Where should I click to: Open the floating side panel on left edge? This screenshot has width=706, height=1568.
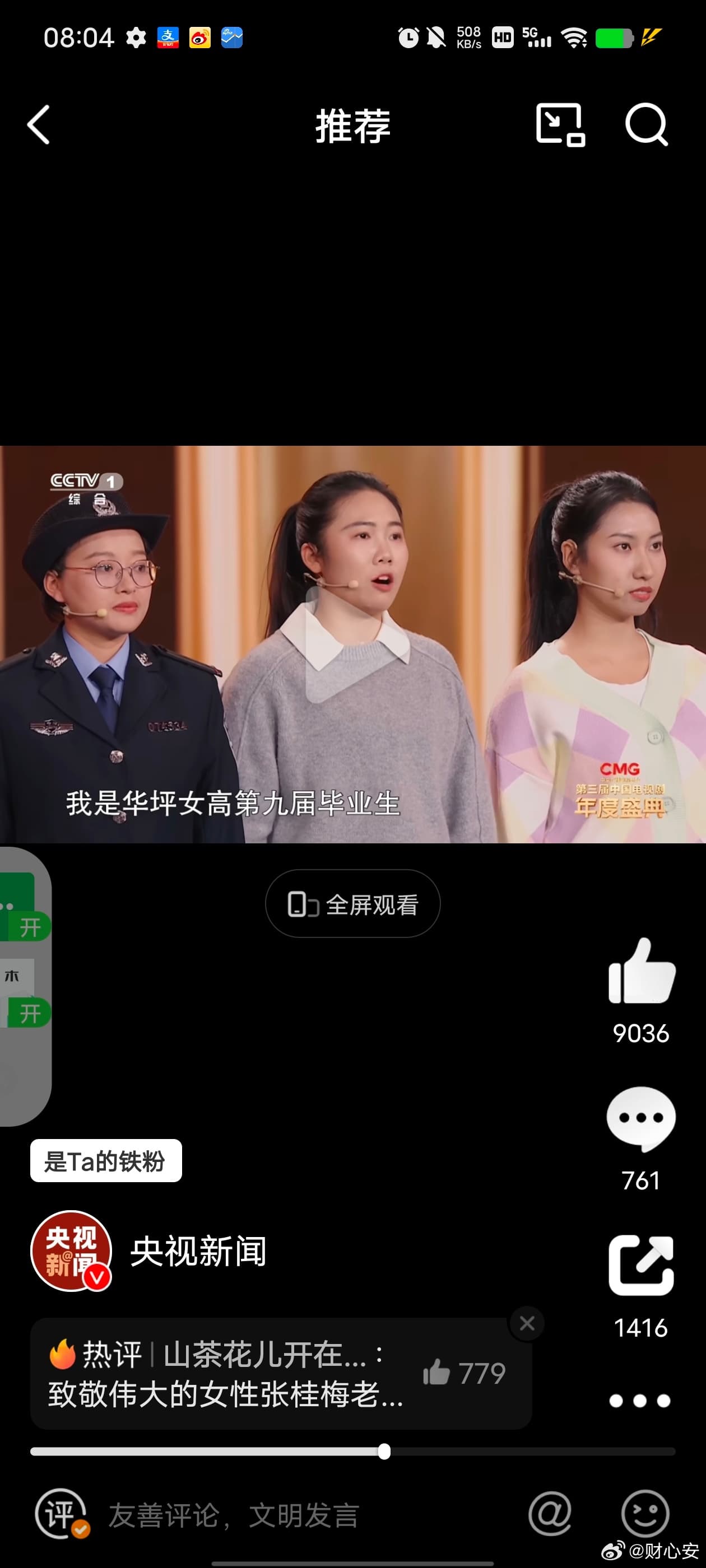click(23, 986)
